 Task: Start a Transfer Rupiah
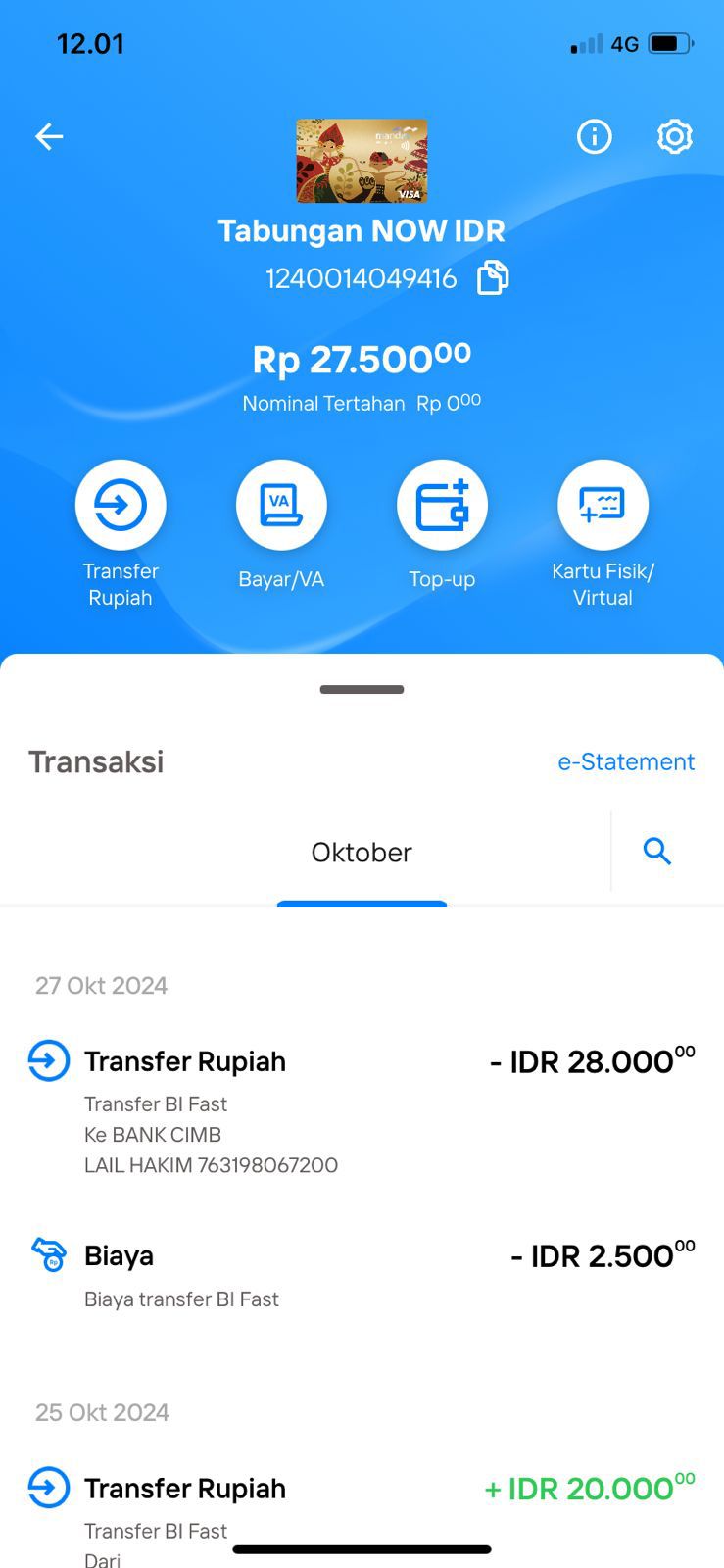click(x=121, y=505)
